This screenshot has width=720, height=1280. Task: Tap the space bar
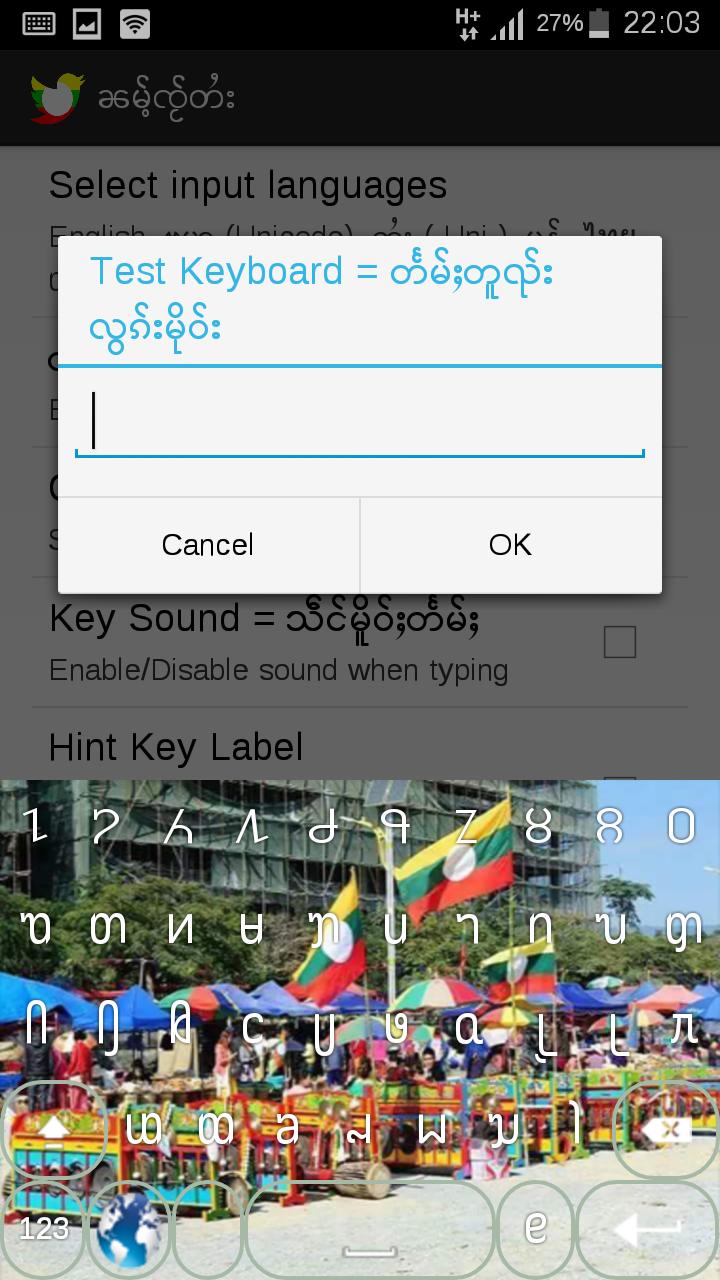(368, 1230)
